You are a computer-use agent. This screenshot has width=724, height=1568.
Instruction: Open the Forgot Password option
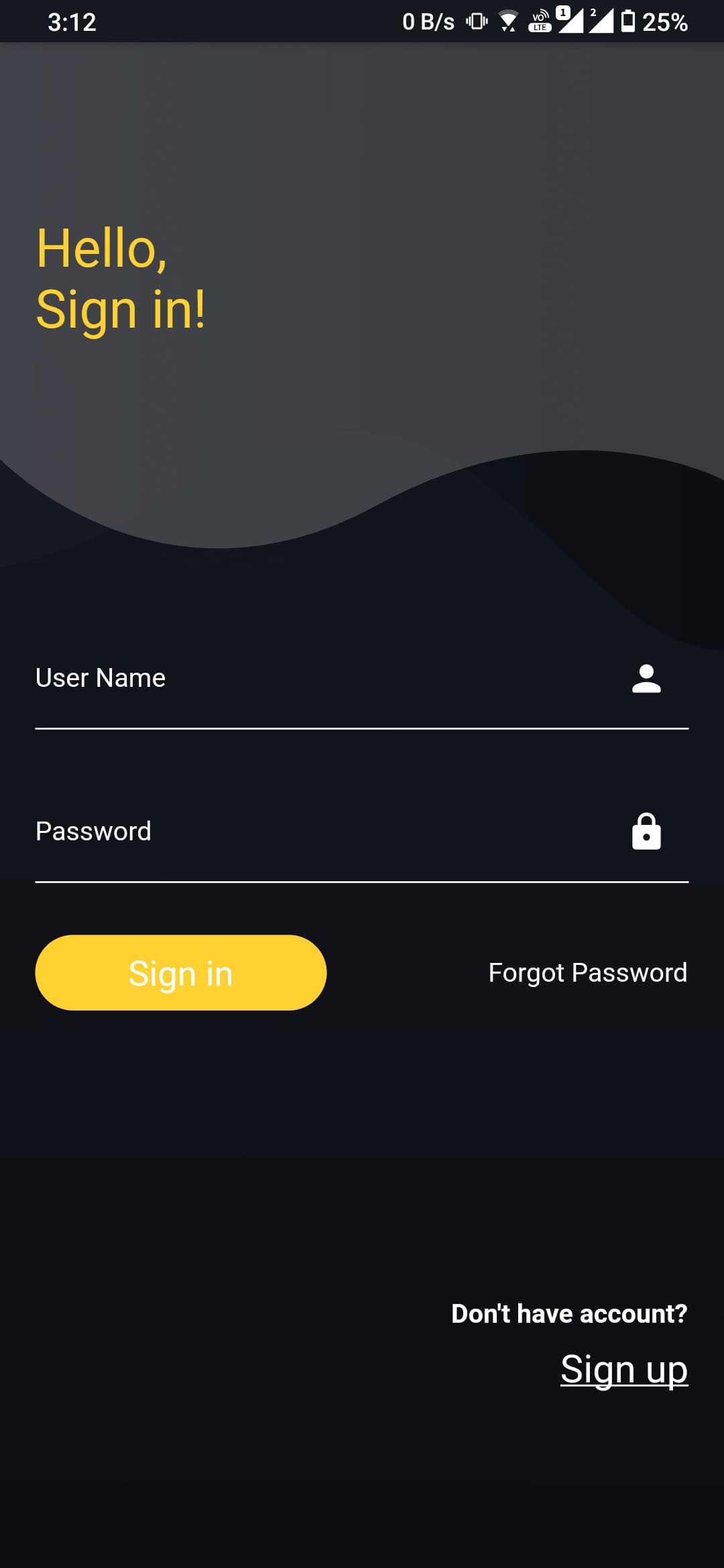(587, 972)
